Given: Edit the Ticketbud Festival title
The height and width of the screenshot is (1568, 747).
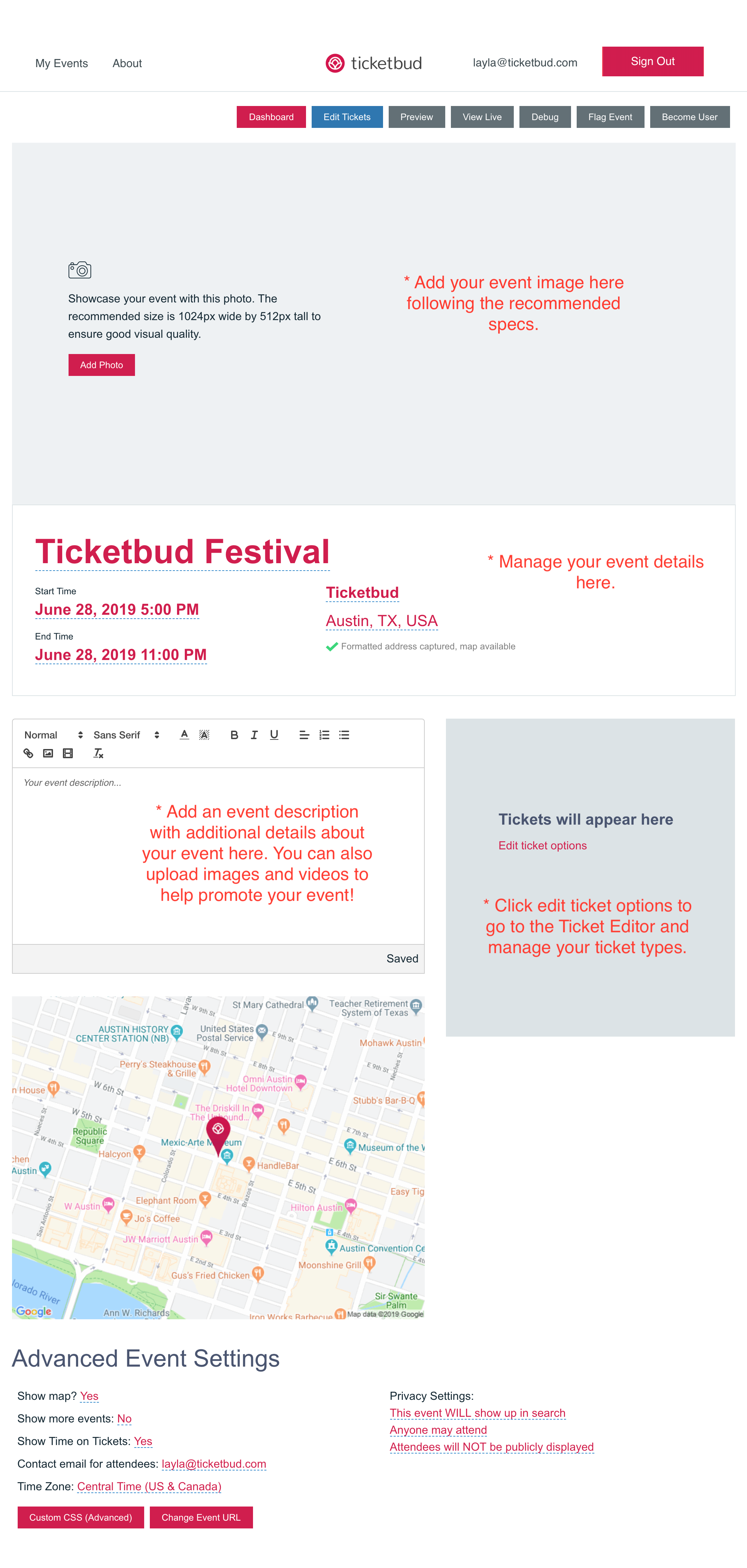Looking at the screenshot, I should click(x=182, y=552).
